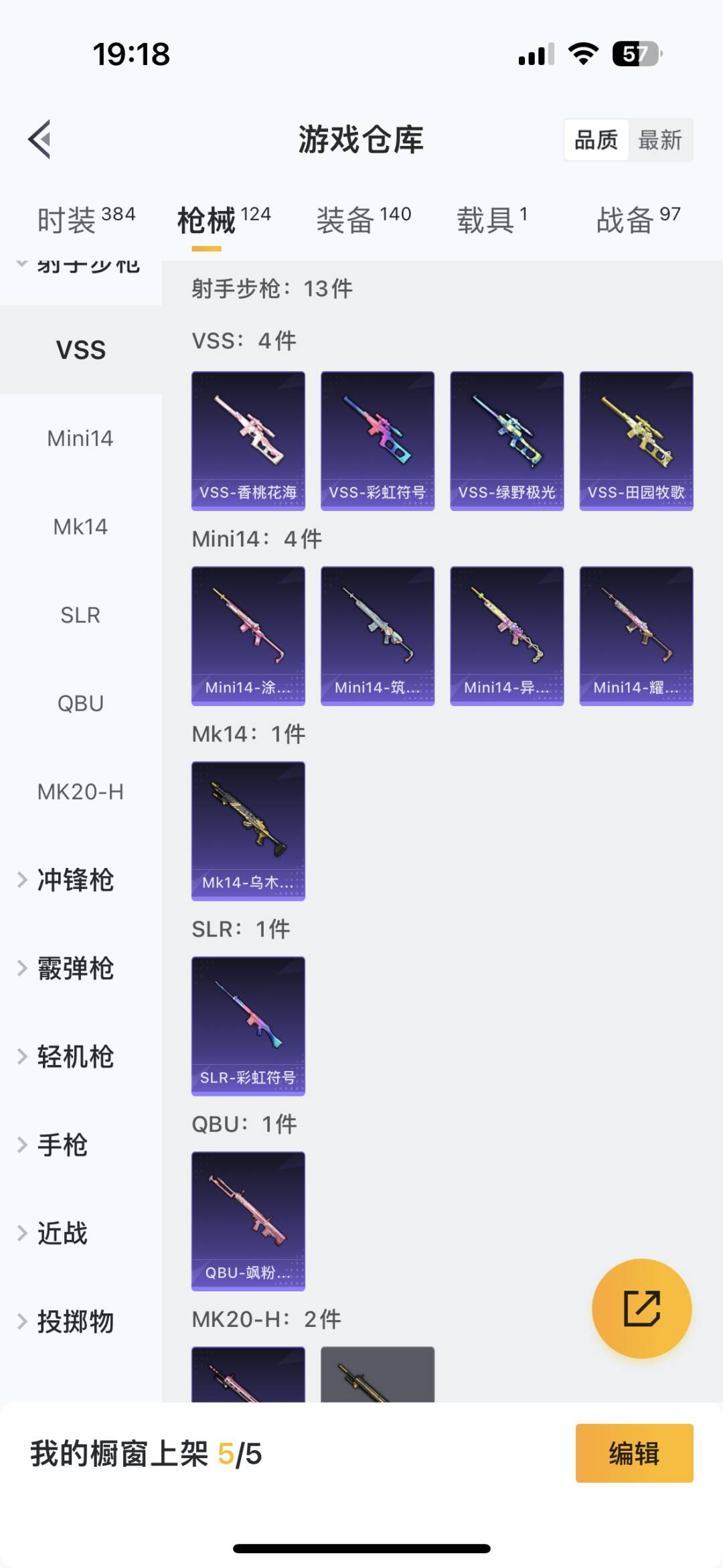Select MK20-H in the sidebar
The height and width of the screenshot is (1568, 723).
(x=80, y=792)
